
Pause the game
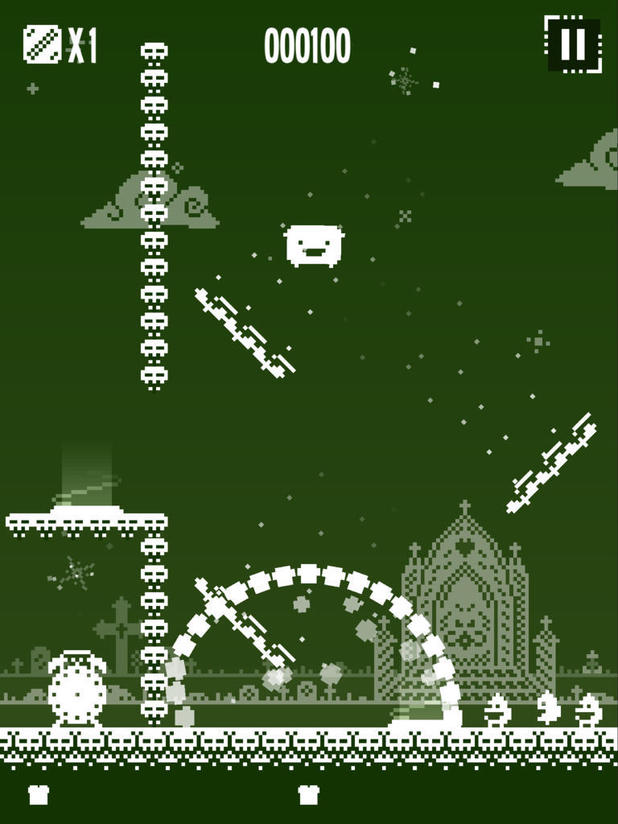click(x=573, y=44)
